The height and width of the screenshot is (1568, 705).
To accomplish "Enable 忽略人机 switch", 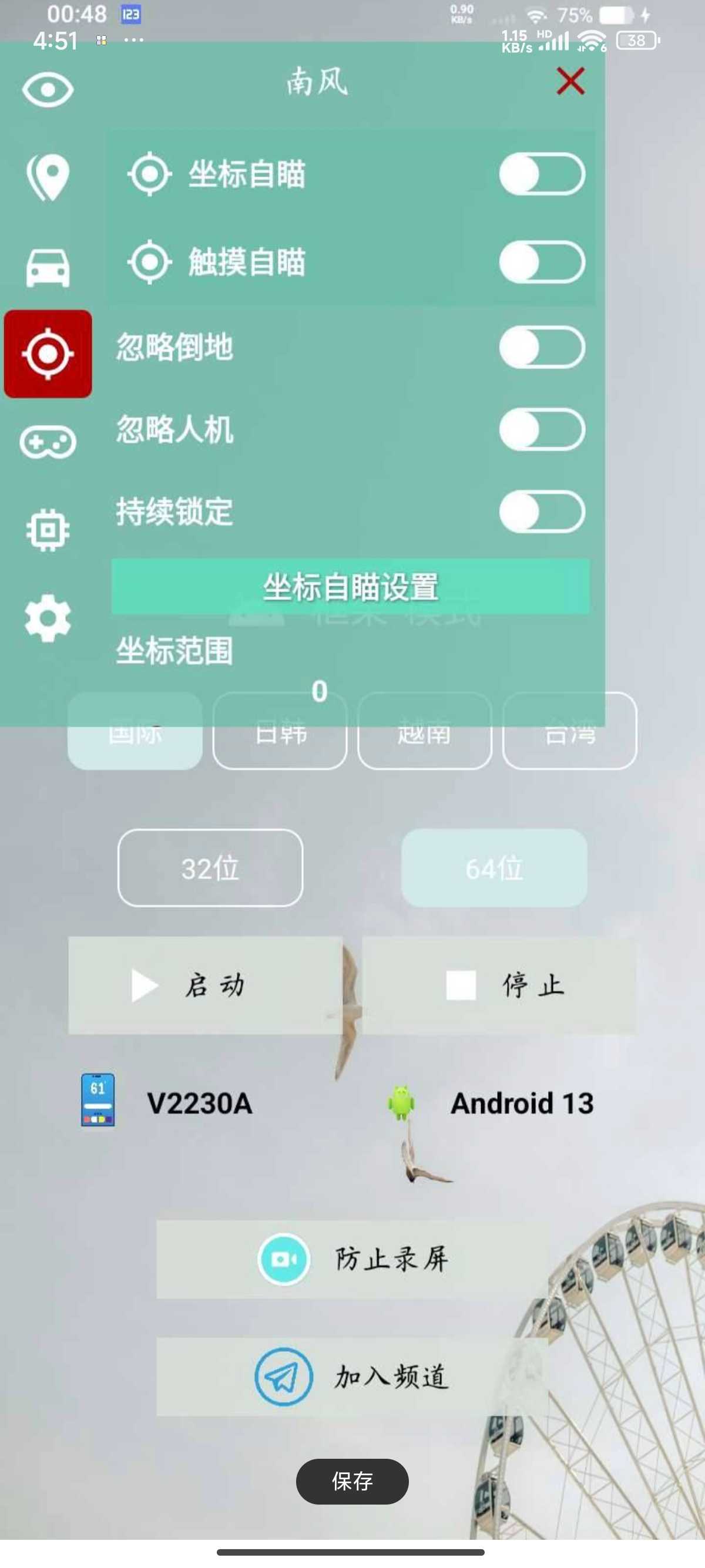I will tap(541, 430).
